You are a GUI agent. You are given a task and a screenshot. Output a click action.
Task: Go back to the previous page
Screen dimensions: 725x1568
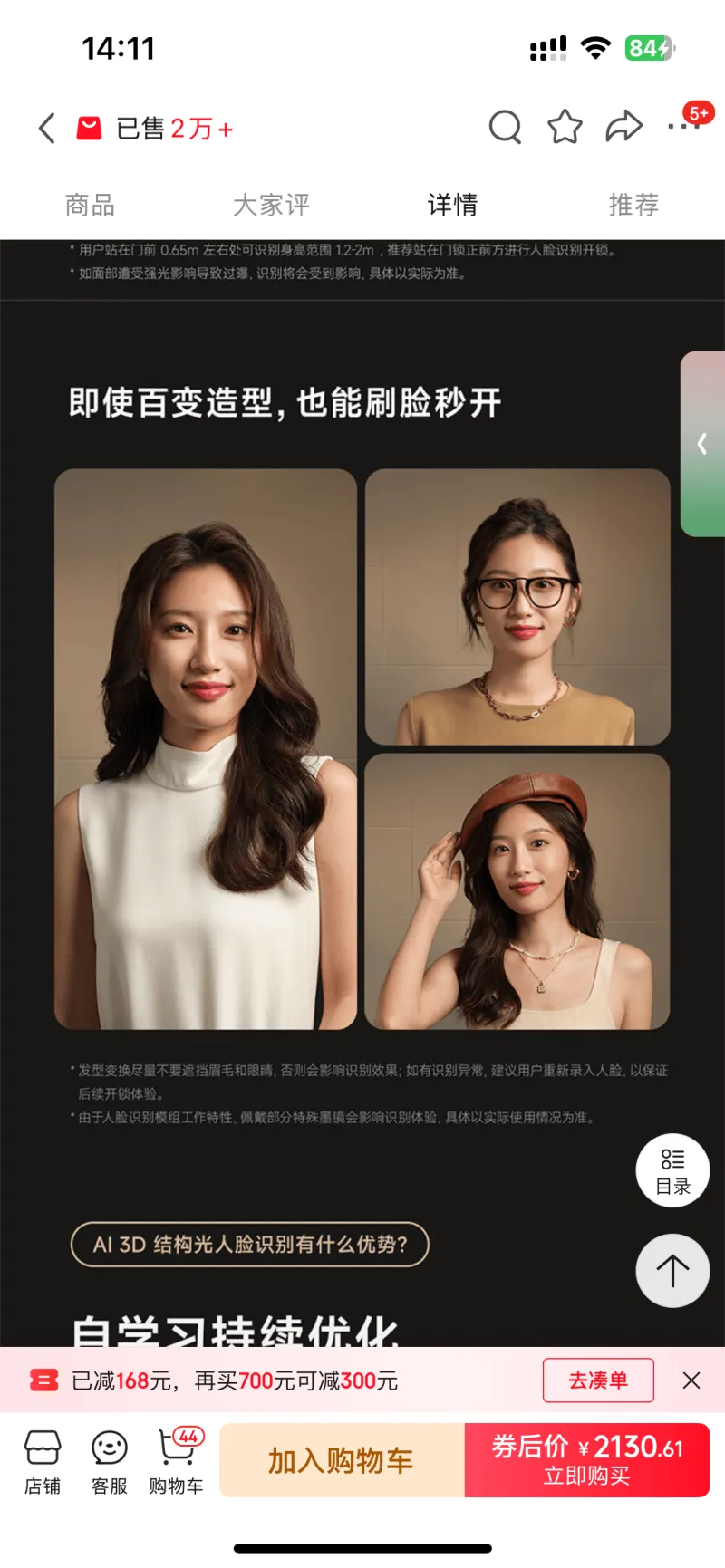click(x=47, y=129)
